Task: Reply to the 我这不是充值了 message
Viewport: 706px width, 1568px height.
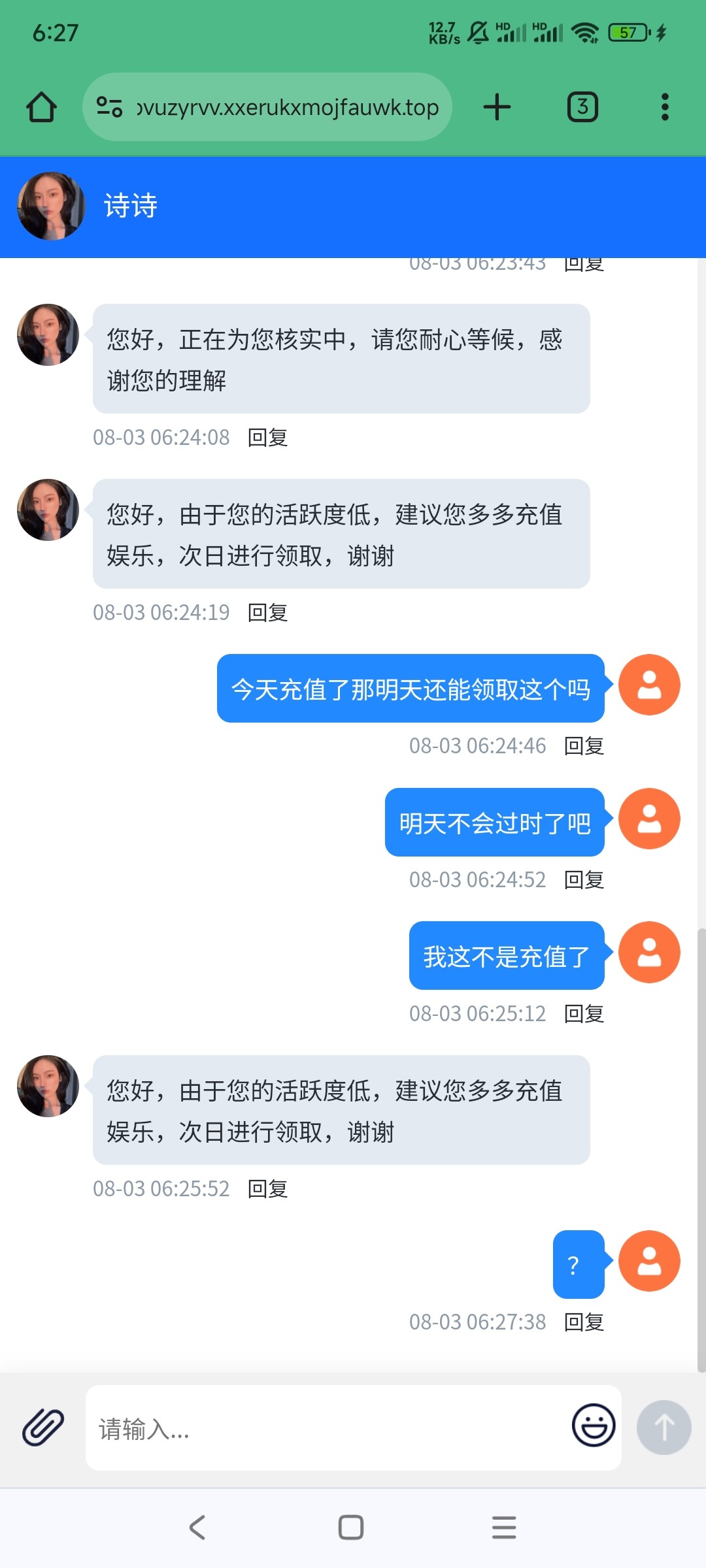Action: (584, 1014)
